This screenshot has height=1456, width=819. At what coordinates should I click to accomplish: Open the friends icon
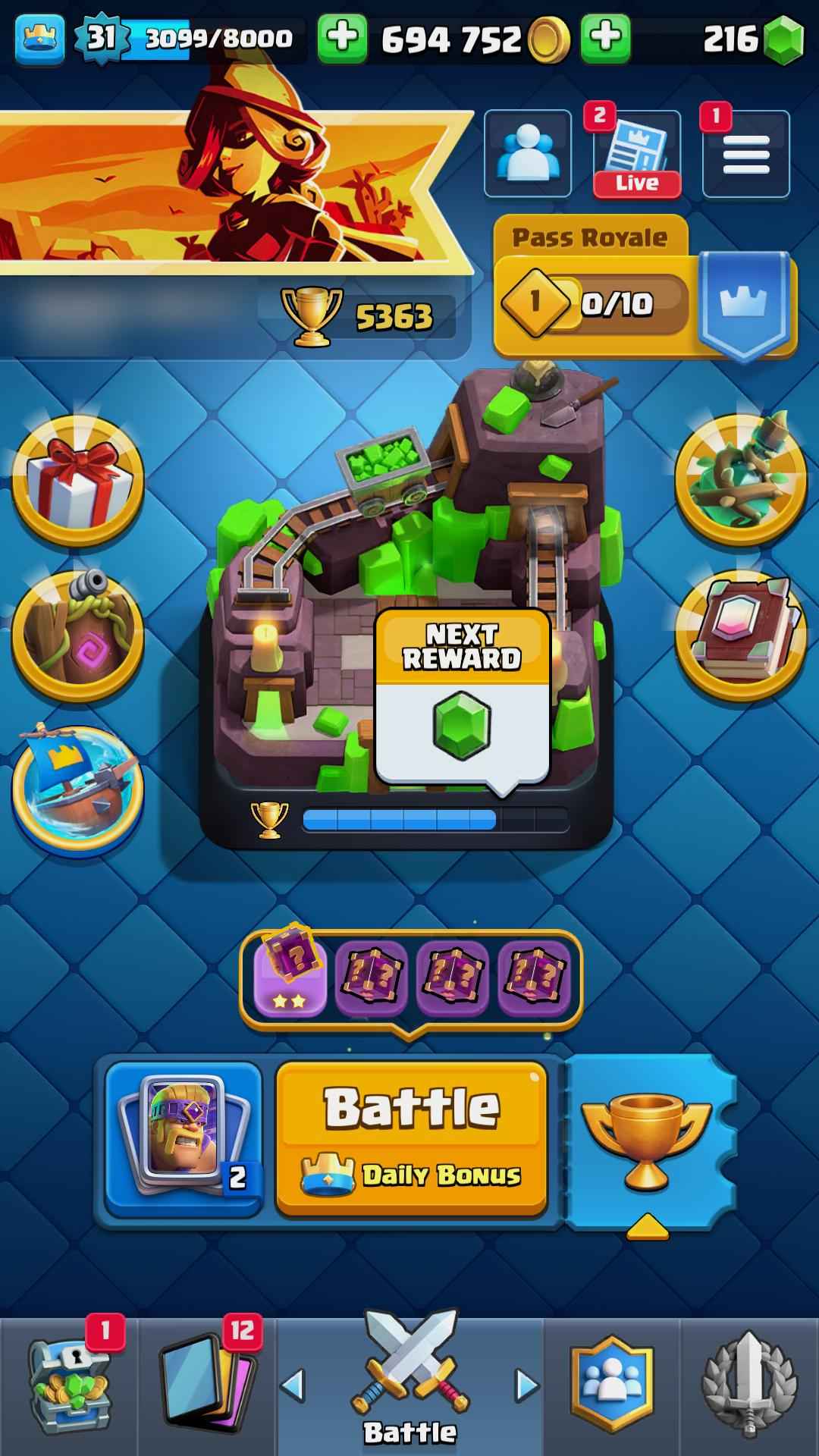coord(528,154)
